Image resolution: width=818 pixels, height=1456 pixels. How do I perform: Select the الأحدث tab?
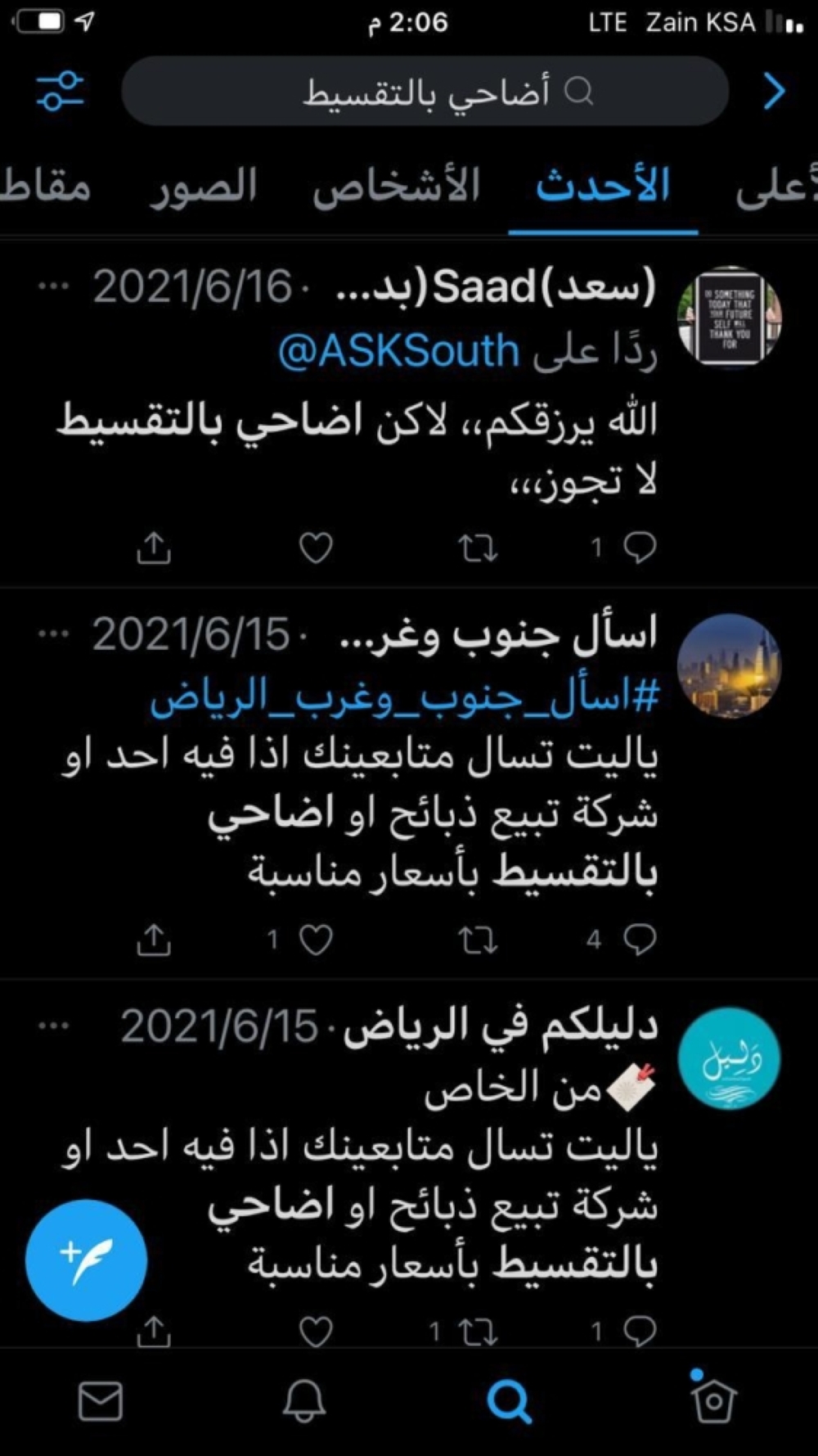pos(603,187)
